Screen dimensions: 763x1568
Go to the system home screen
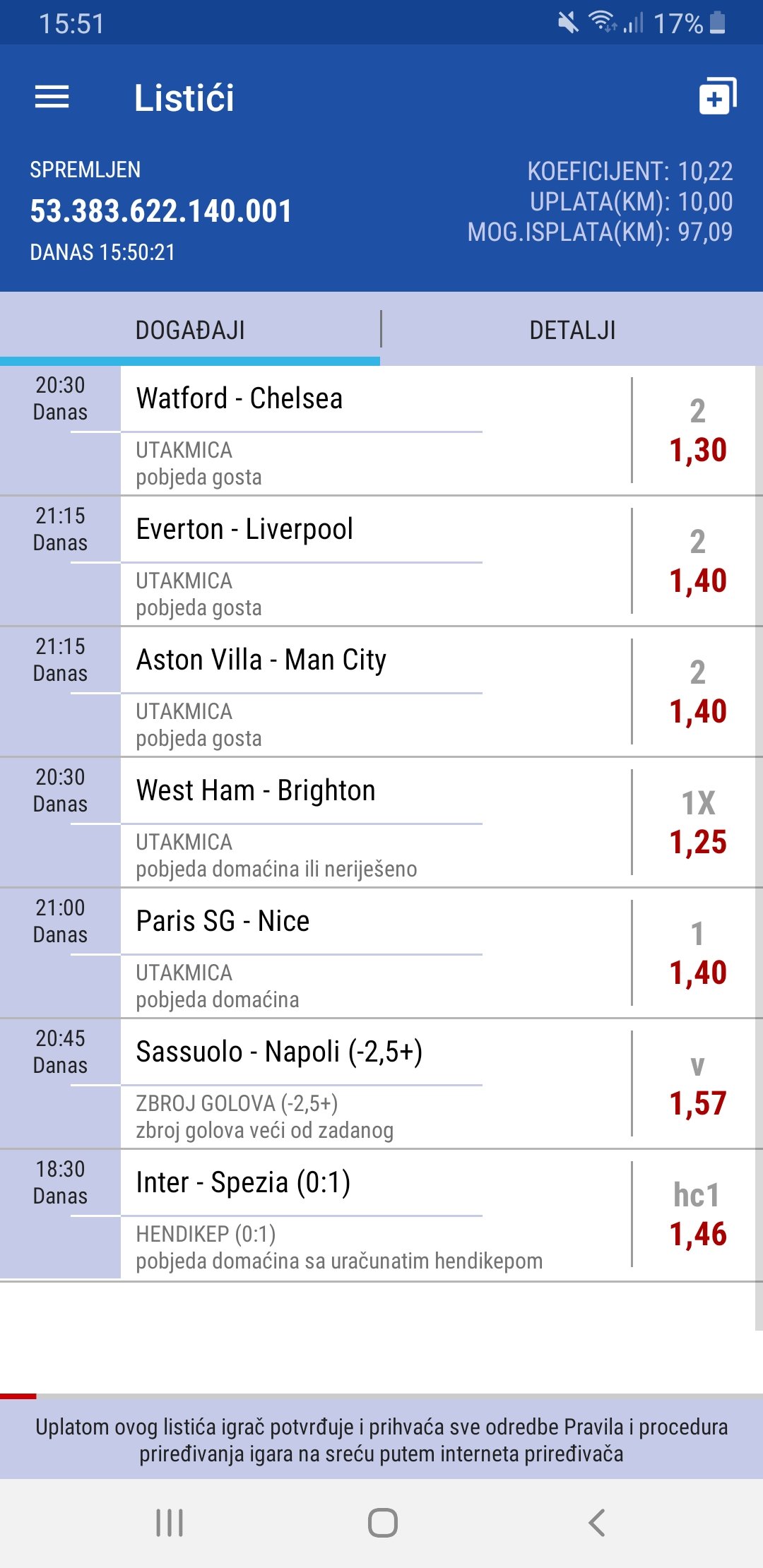pos(382,1522)
